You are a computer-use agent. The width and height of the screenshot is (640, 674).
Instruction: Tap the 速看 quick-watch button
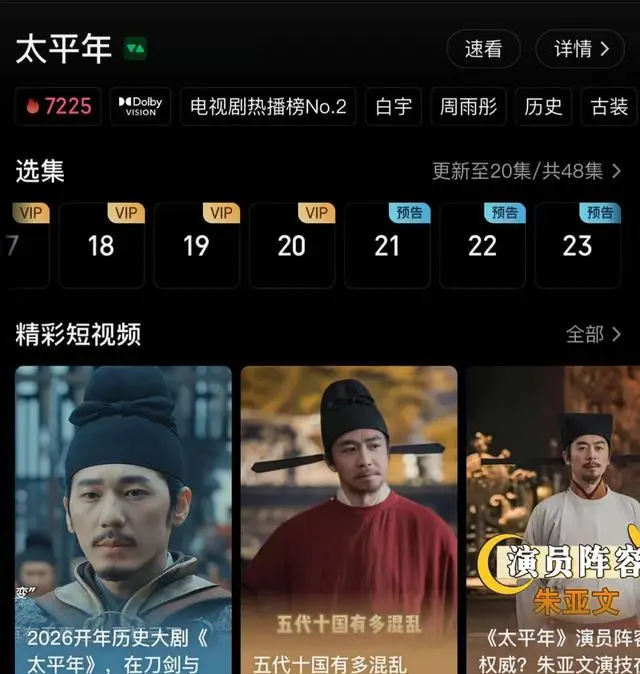pos(482,49)
